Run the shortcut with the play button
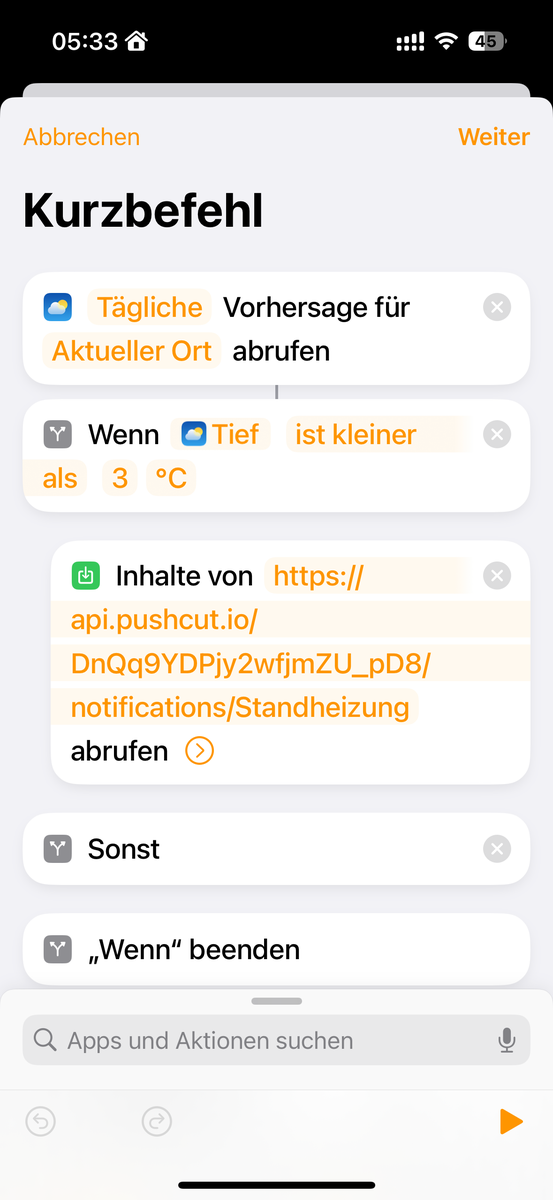This screenshot has height=1200, width=553. pos(511,1122)
